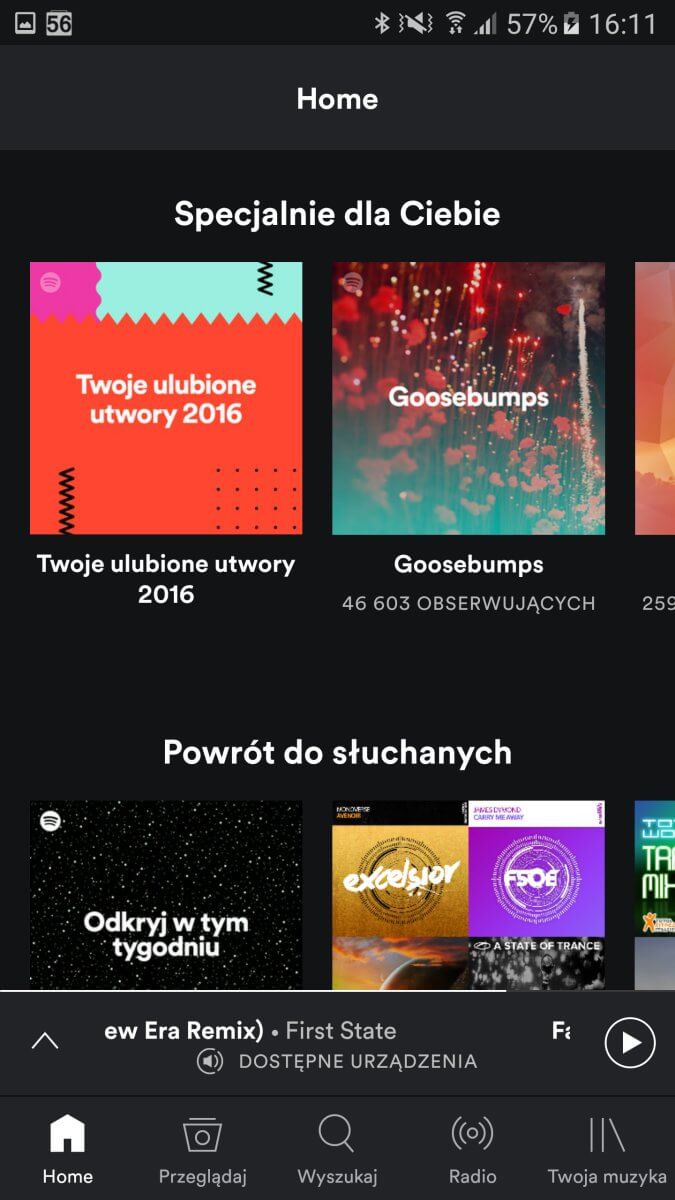Open the Excelsior trance album collage tile

468,895
